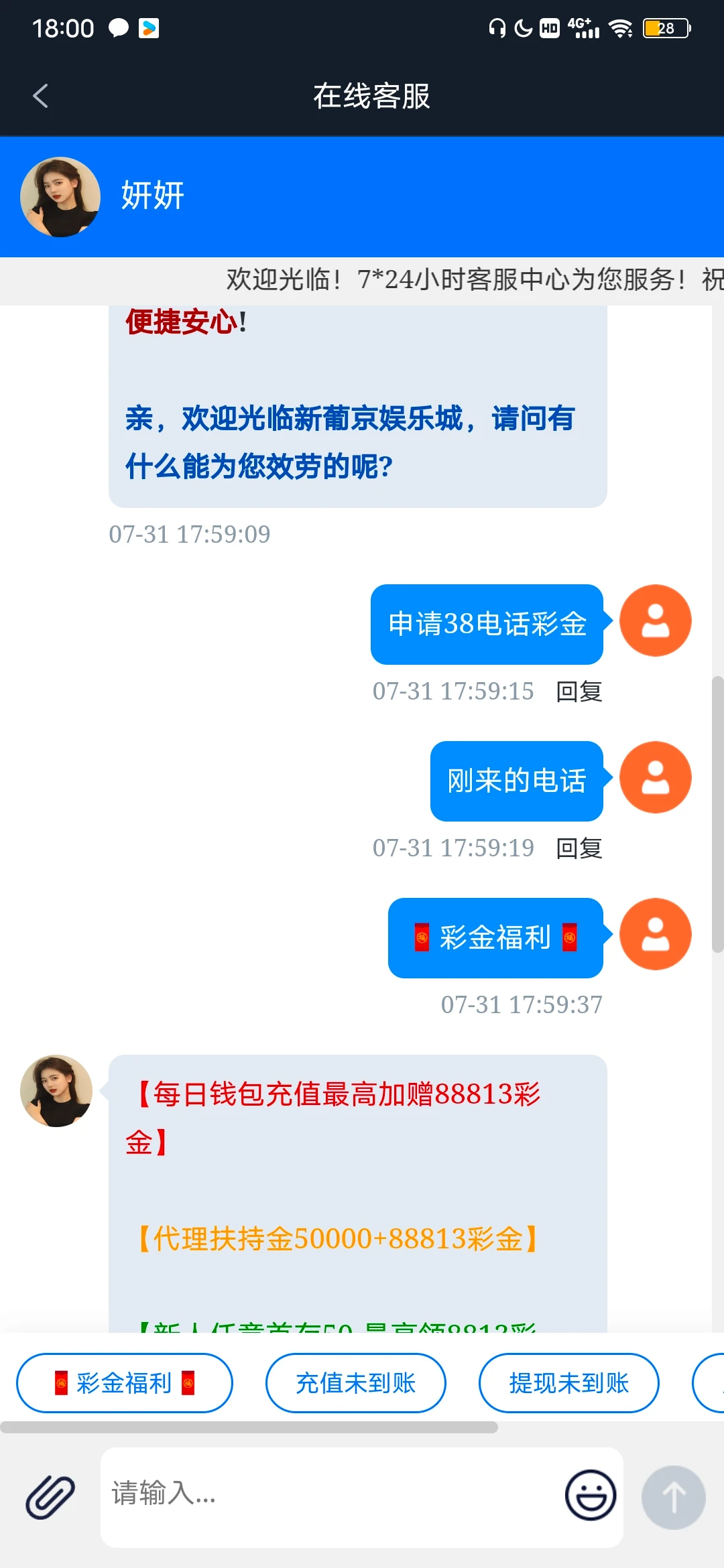Click the orange avatar next to 刚来的电话 message
Image resolution: width=724 pixels, height=1568 pixels.
coord(655,777)
